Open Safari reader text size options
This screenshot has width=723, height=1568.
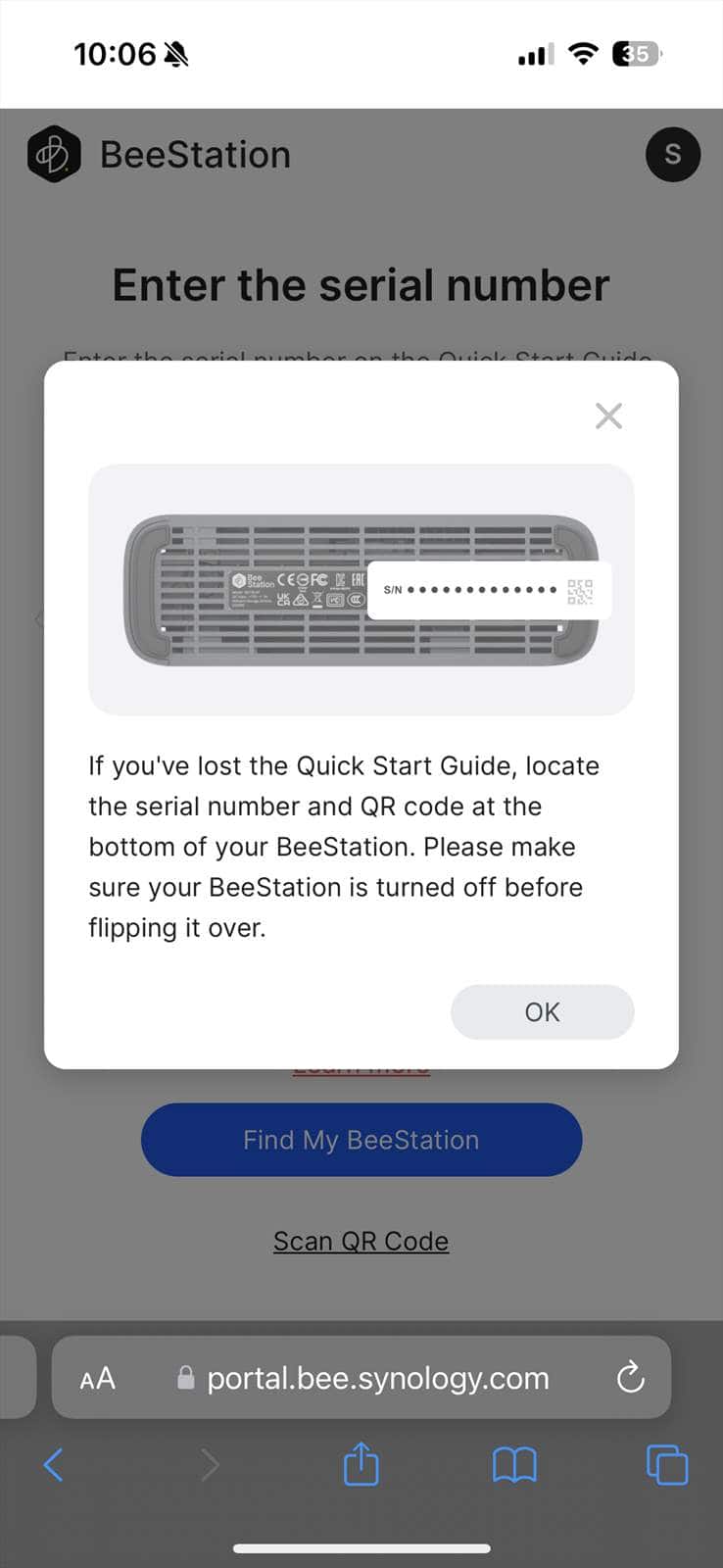coord(98,1379)
